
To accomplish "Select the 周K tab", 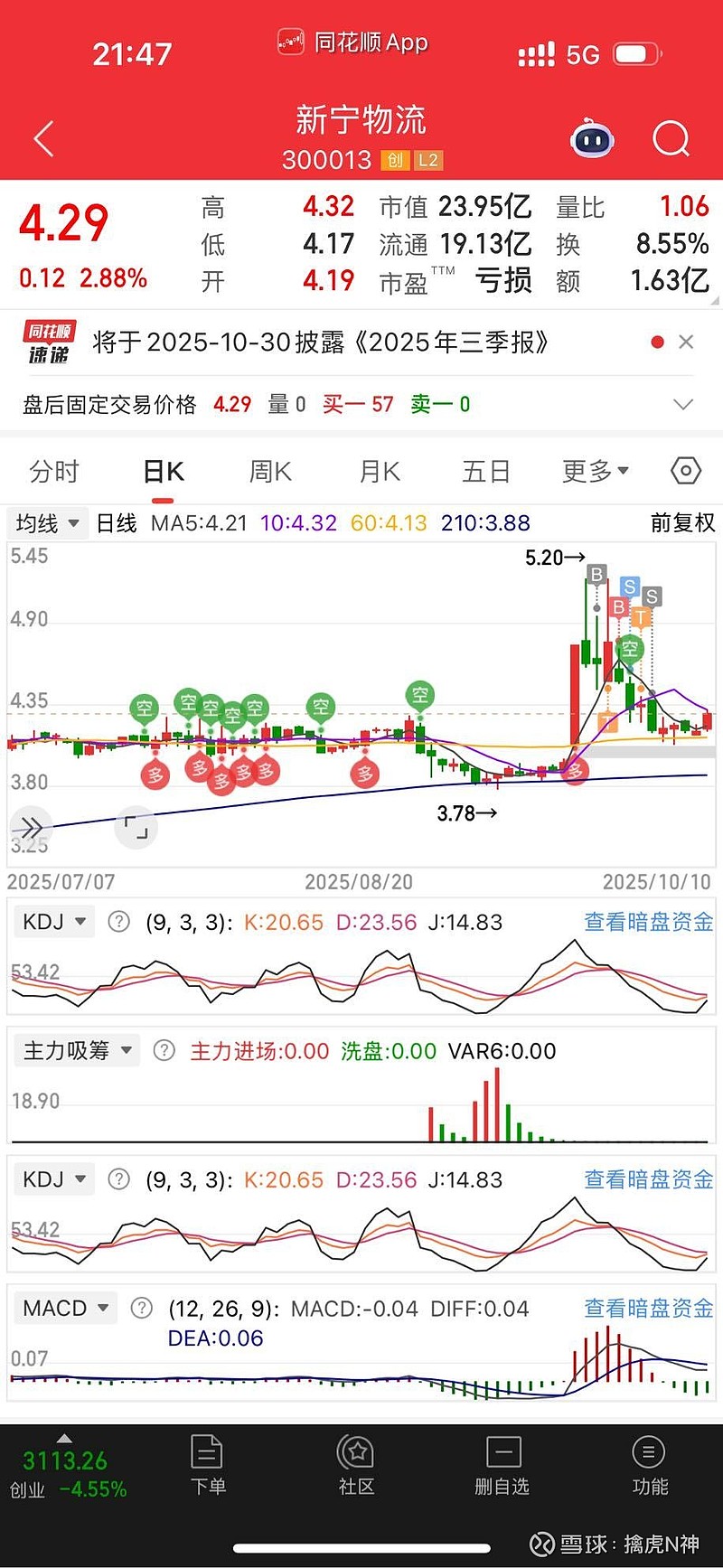I will click(x=270, y=472).
